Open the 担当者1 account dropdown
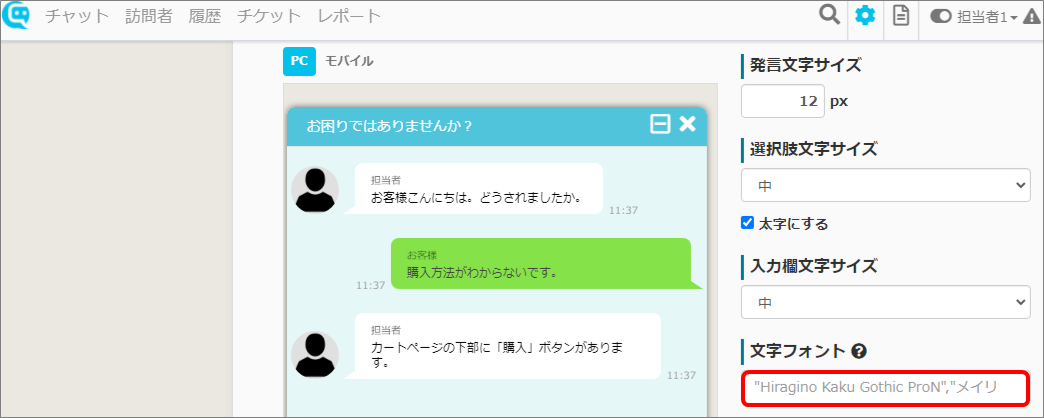 974,17
